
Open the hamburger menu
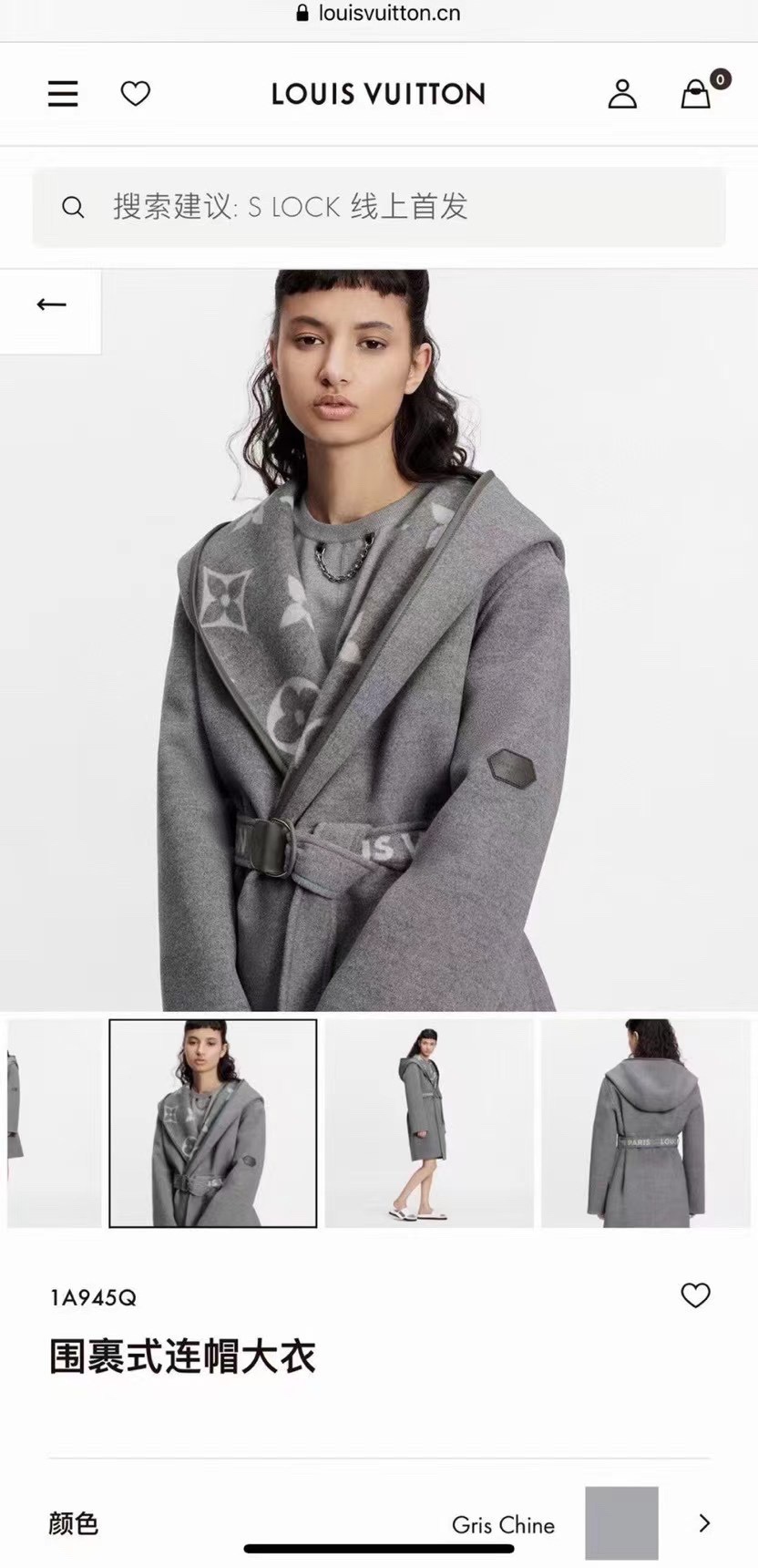tap(63, 93)
